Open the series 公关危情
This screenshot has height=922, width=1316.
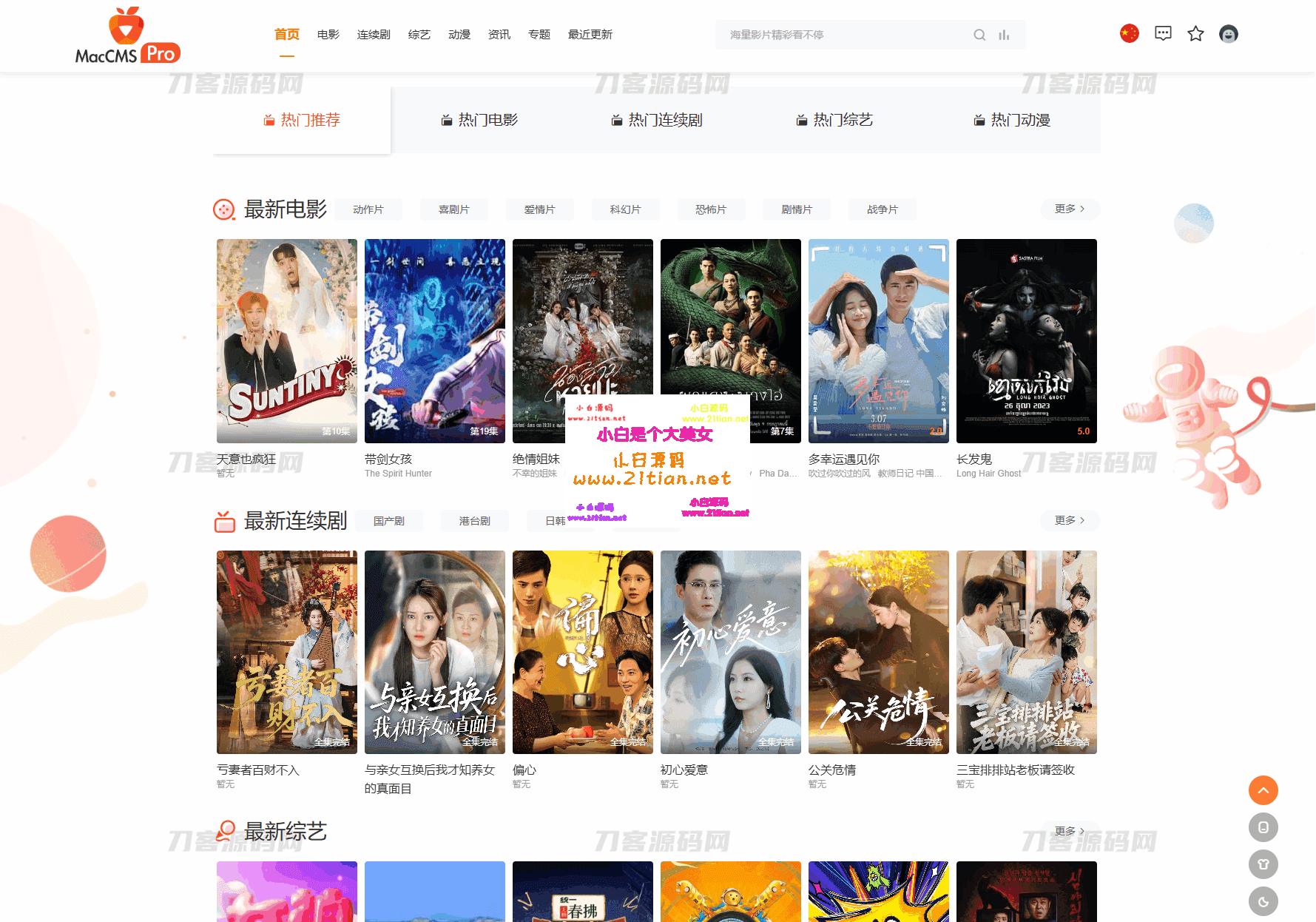pyautogui.click(x=878, y=651)
